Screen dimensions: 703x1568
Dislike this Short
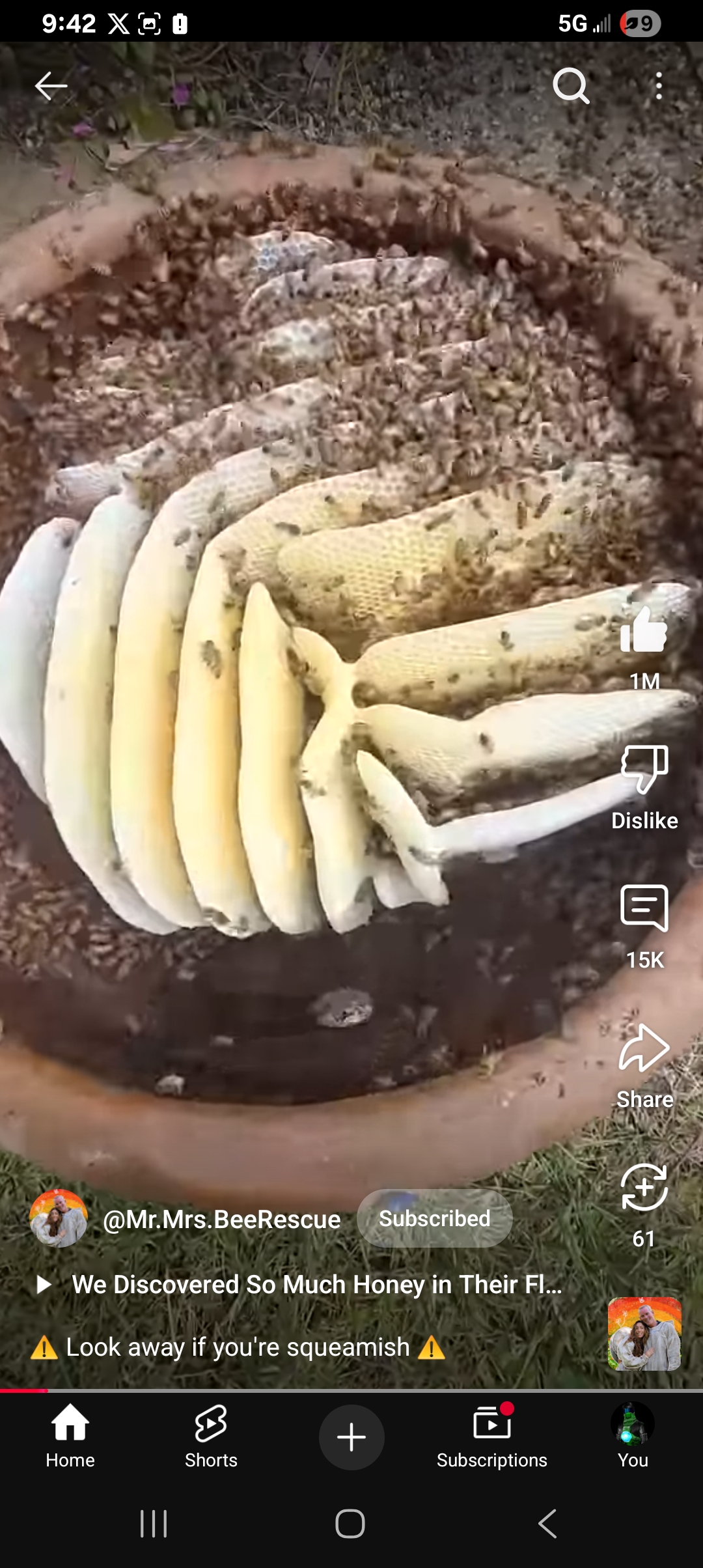[x=644, y=770]
